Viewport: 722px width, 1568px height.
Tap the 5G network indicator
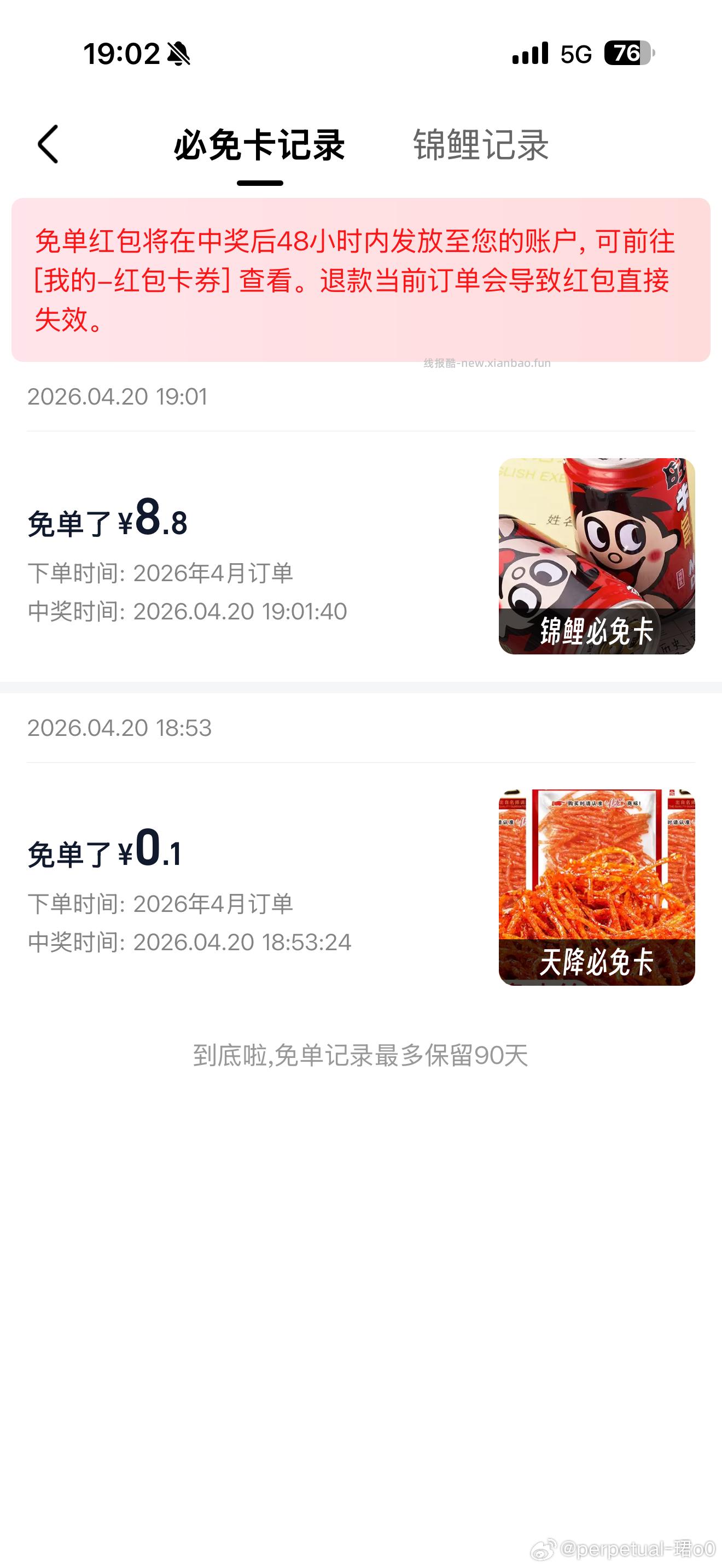(x=575, y=55)
